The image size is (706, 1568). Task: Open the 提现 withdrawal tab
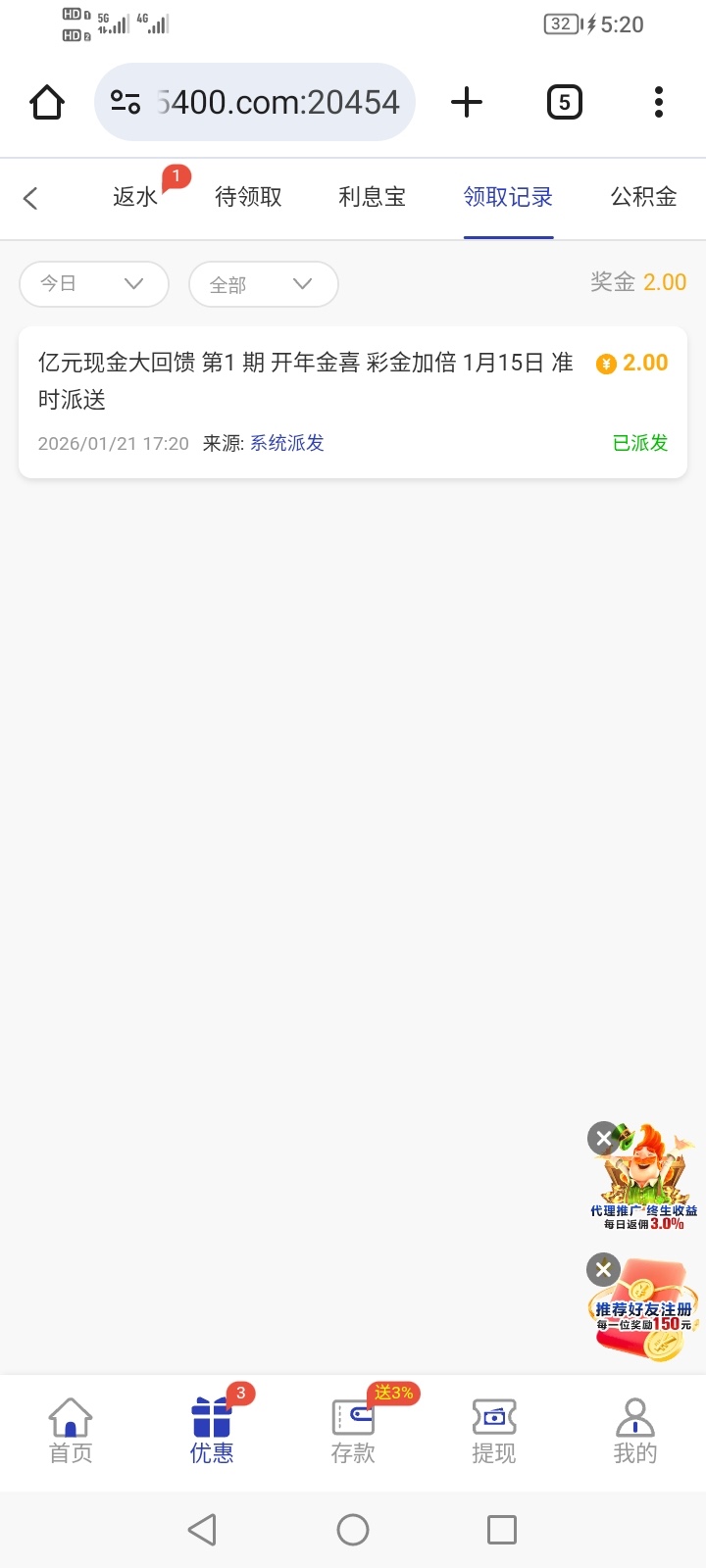click(x=493, y=1431)
